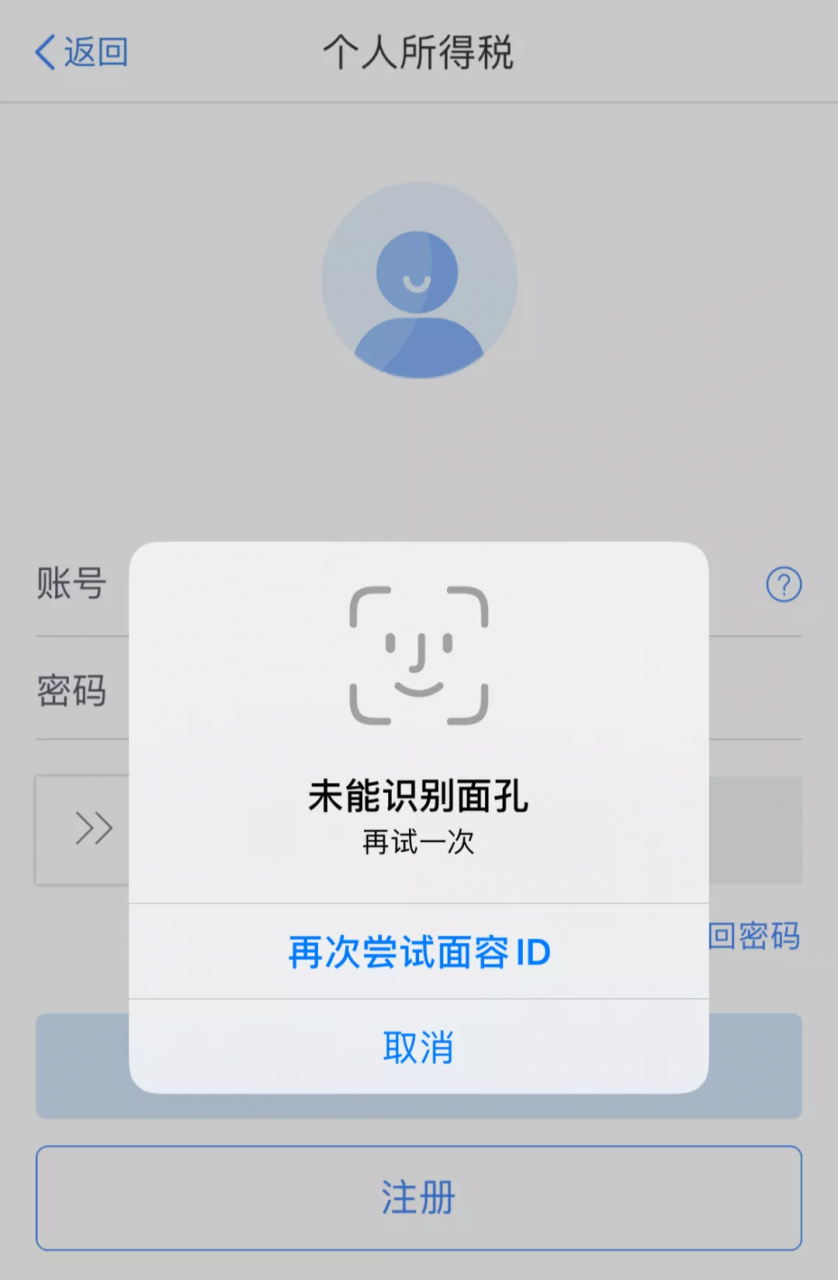
Task: Click the double-arrow captcha slider icon
Action: (95, 830)
